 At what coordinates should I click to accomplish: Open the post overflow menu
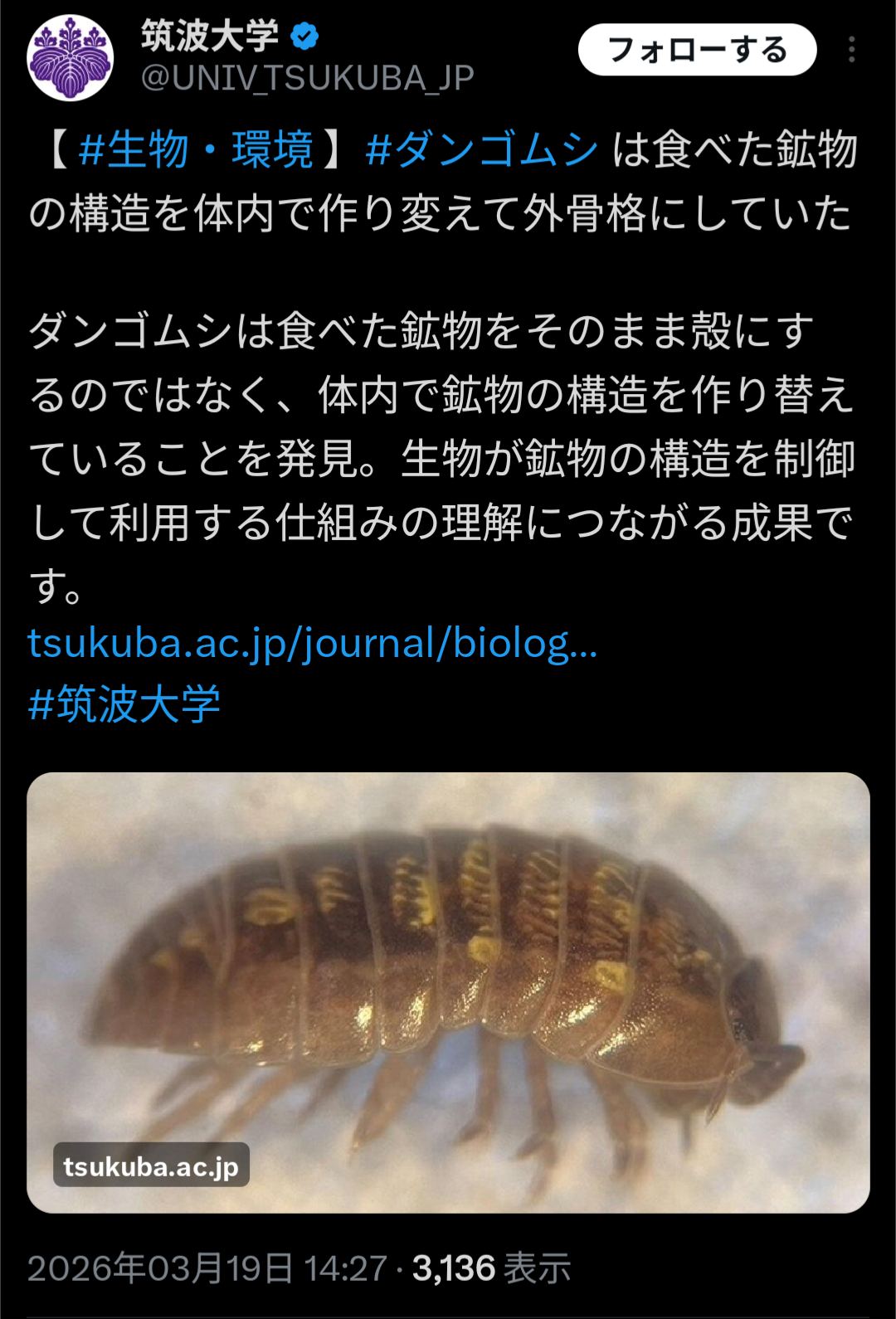(851, 50)
